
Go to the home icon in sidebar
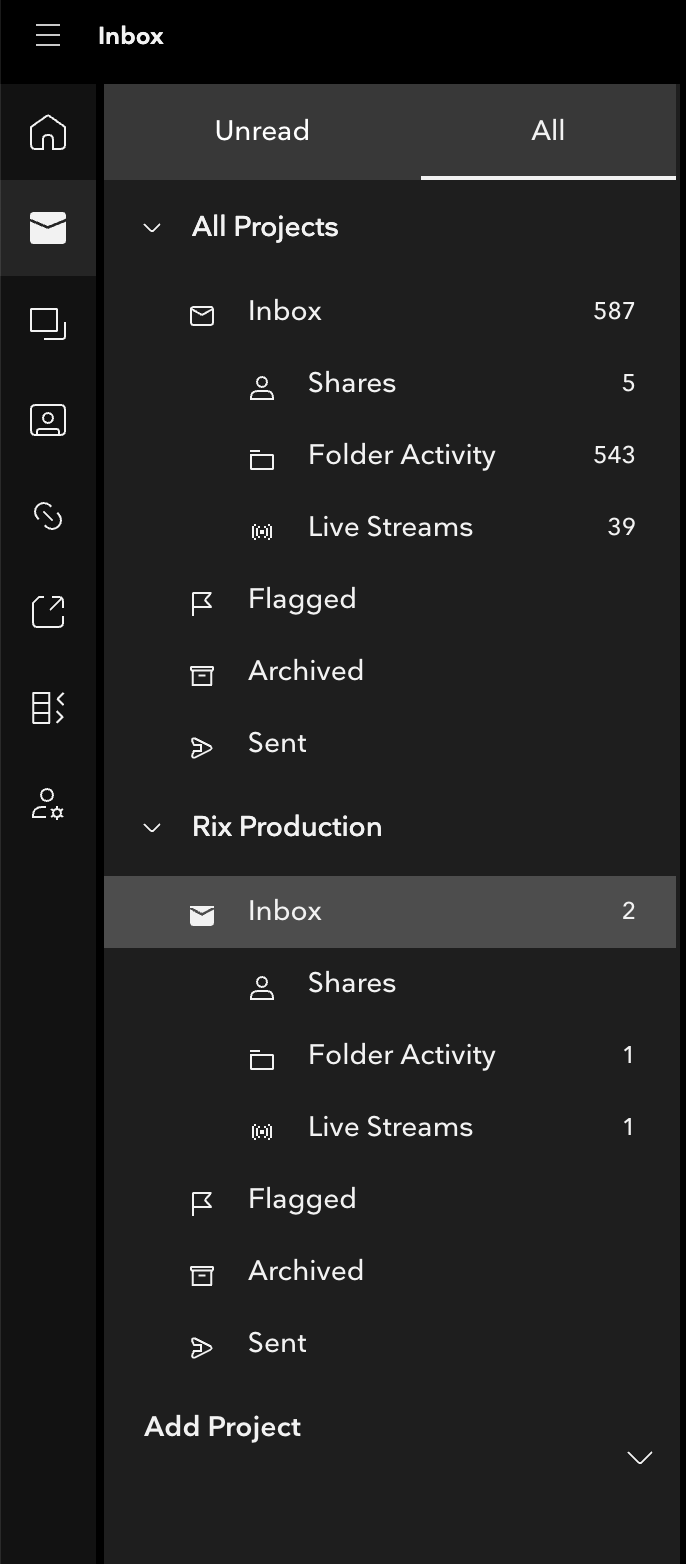(48, 132)
